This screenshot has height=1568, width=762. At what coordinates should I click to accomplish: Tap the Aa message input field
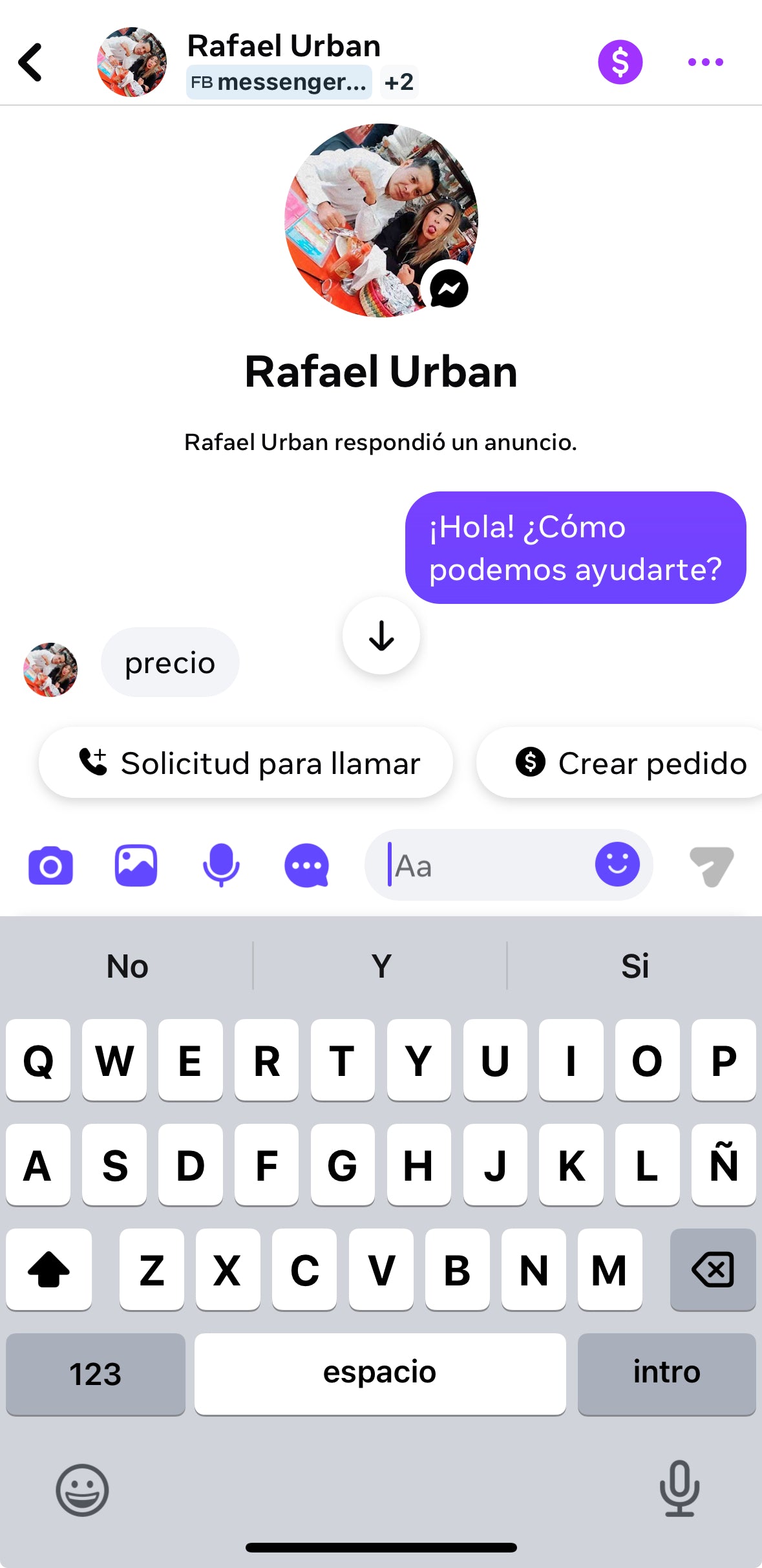485,865
